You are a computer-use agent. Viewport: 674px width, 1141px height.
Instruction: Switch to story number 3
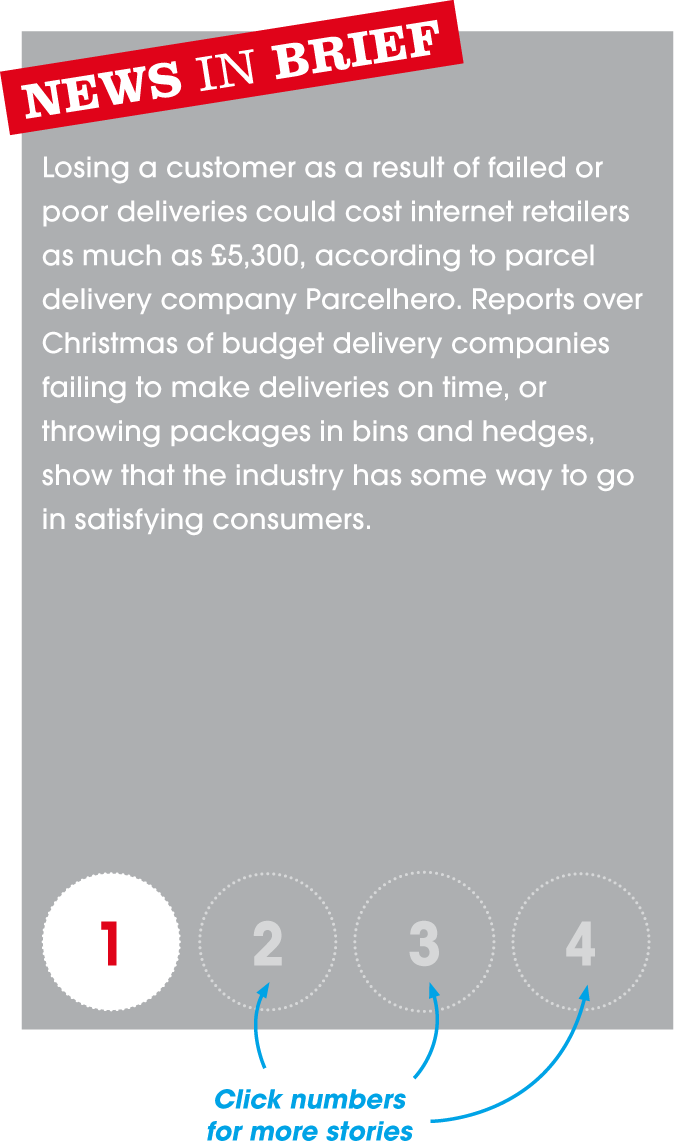click(424, 942)
